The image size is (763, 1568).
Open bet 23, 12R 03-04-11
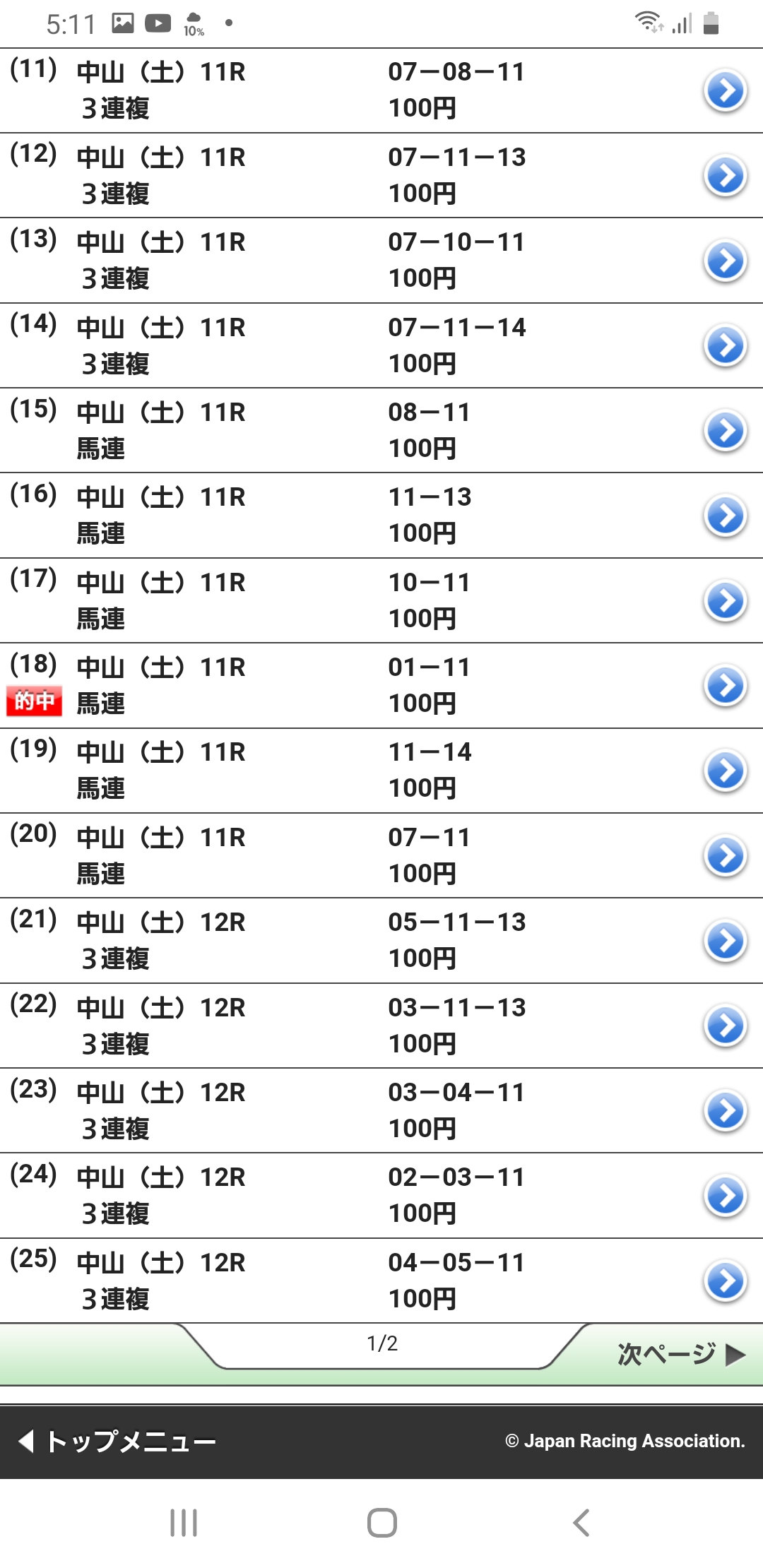726,1111
